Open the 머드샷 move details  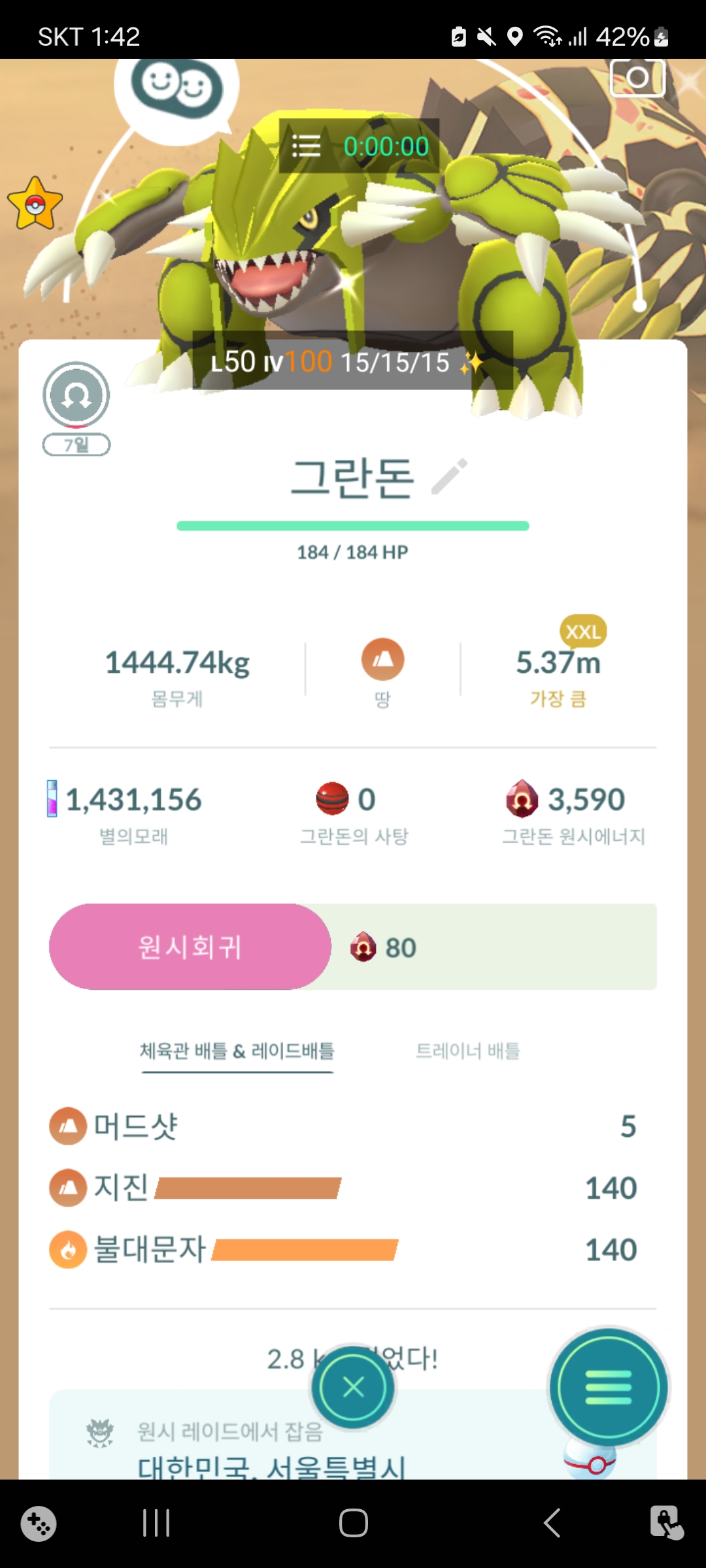point(136,1126)
